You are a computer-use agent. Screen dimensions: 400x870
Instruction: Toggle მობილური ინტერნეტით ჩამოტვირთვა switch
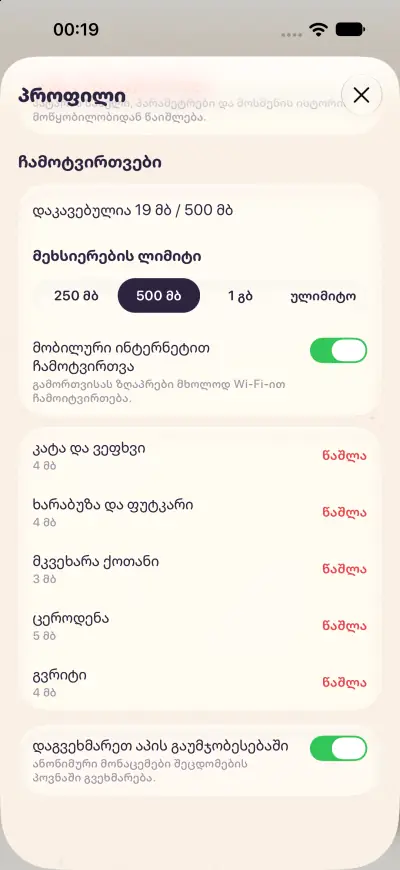tap(338, 351)
